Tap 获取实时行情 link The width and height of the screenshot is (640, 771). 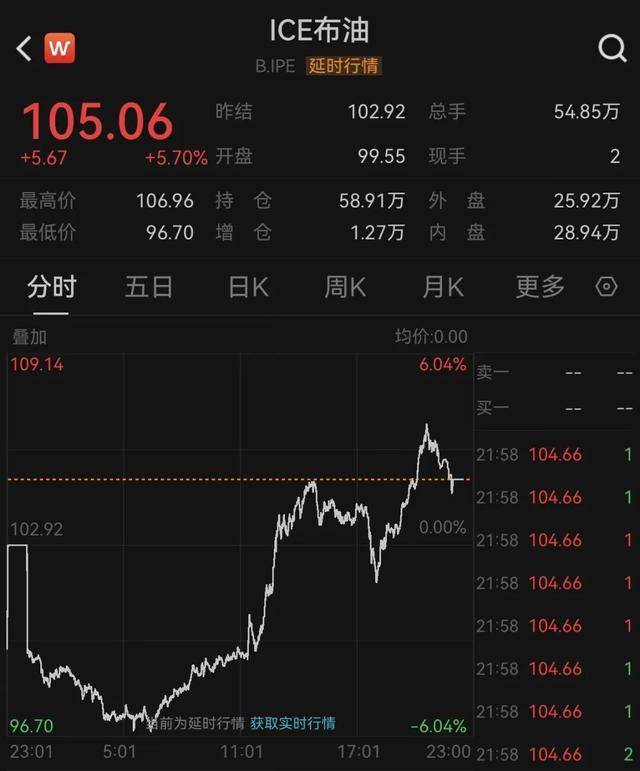coord(293,723)
